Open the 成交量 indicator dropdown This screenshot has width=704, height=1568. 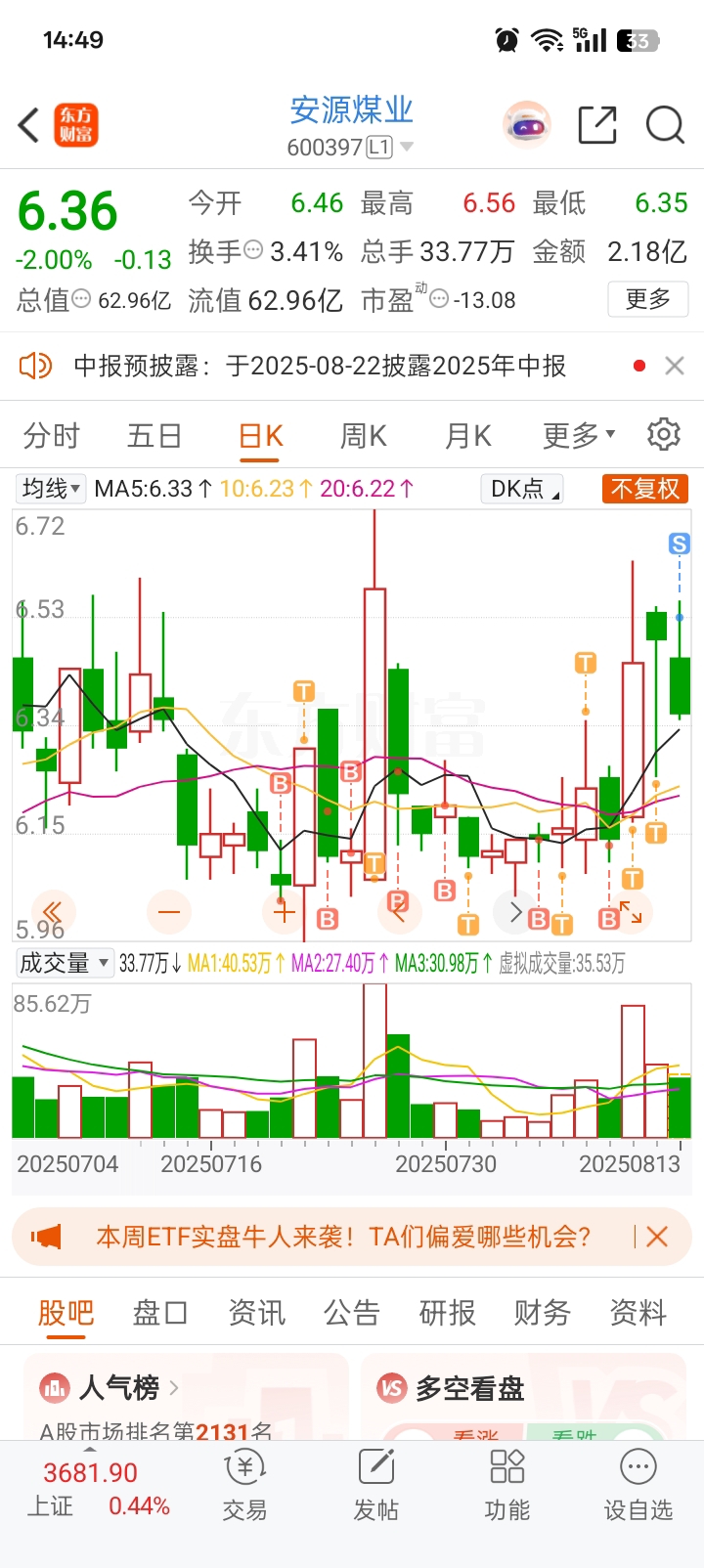(65, 963)
